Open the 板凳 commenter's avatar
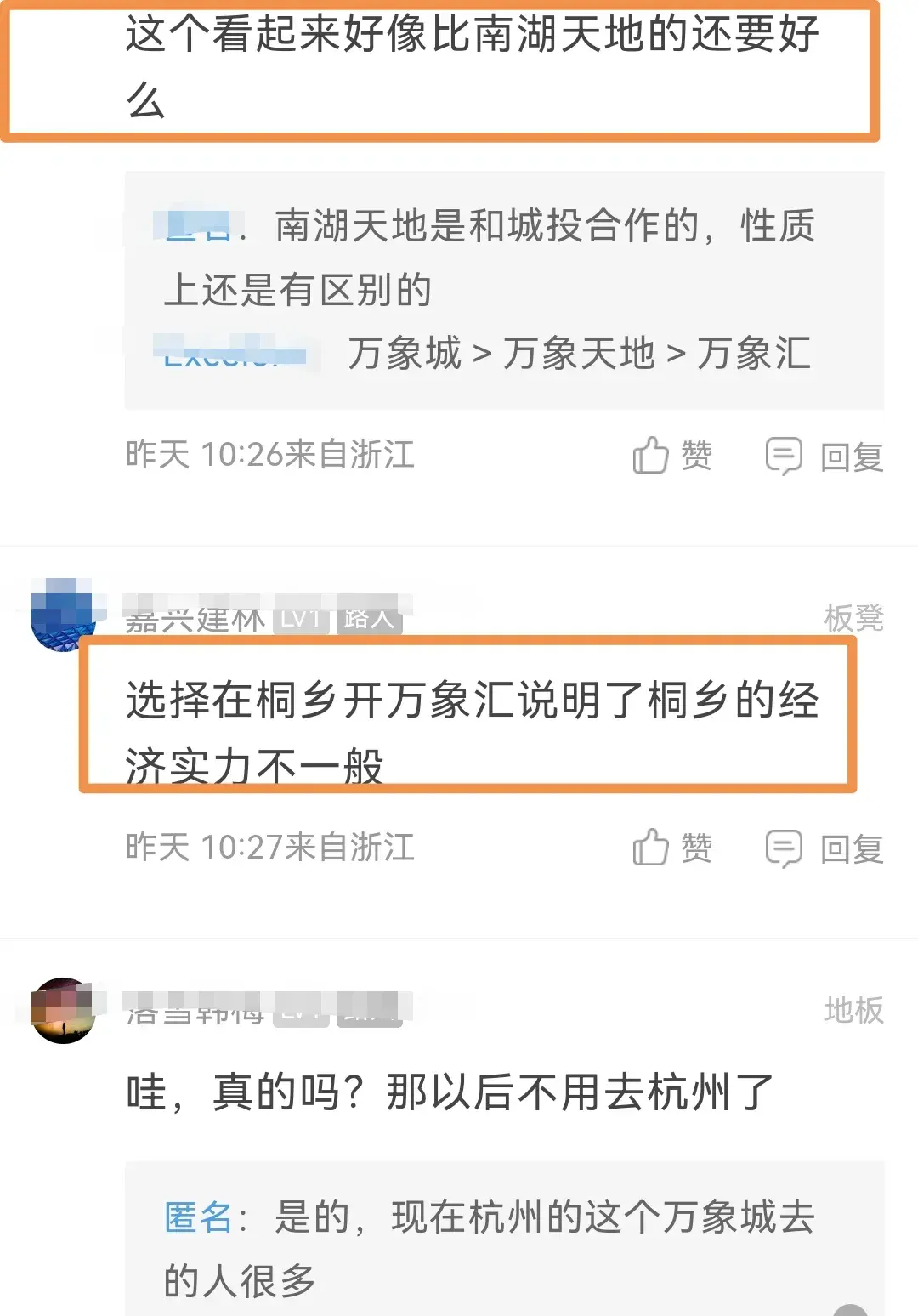 (x=63, y=615)
